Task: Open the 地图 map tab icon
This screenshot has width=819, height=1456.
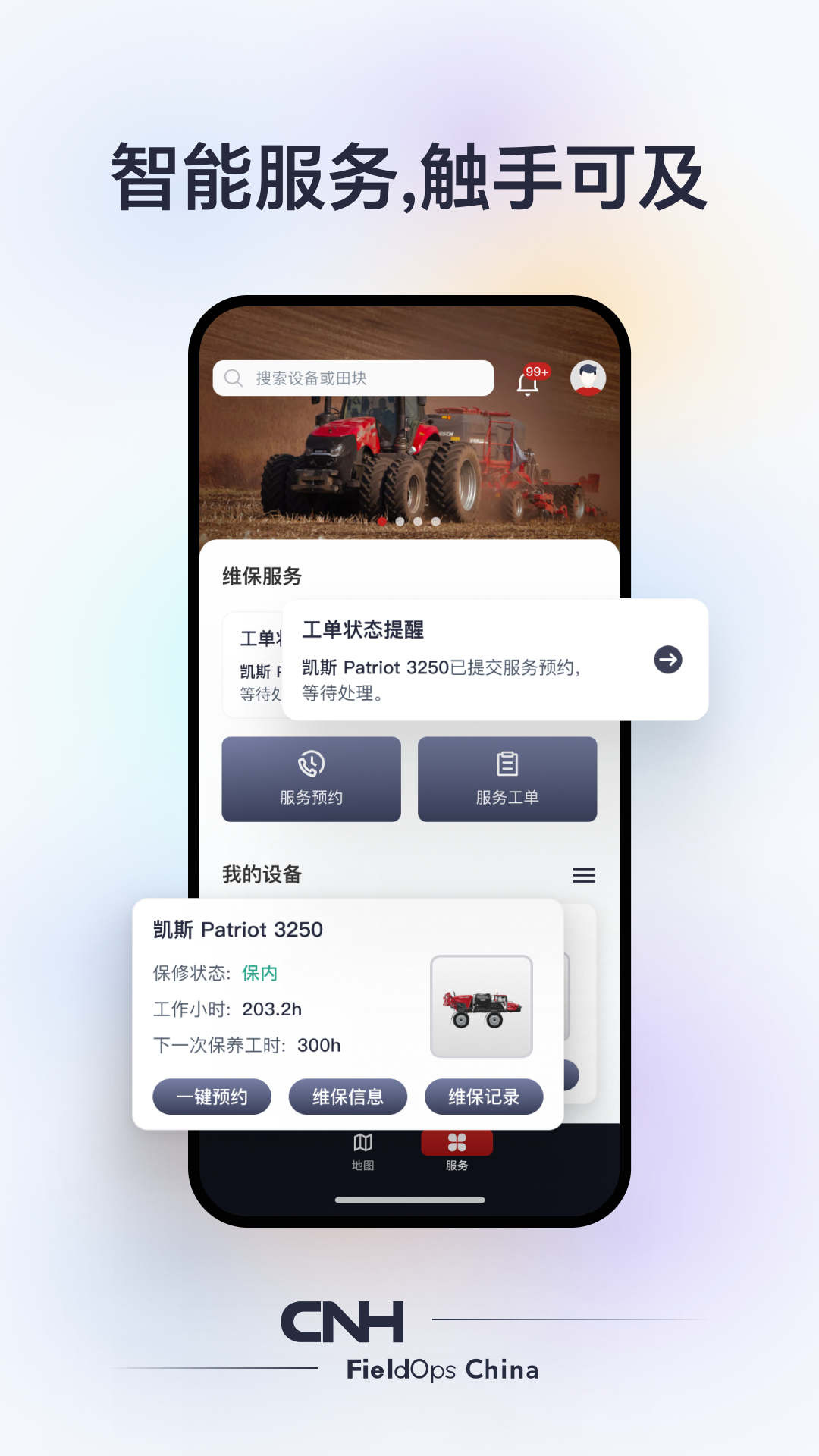Action: point(363,1141)
